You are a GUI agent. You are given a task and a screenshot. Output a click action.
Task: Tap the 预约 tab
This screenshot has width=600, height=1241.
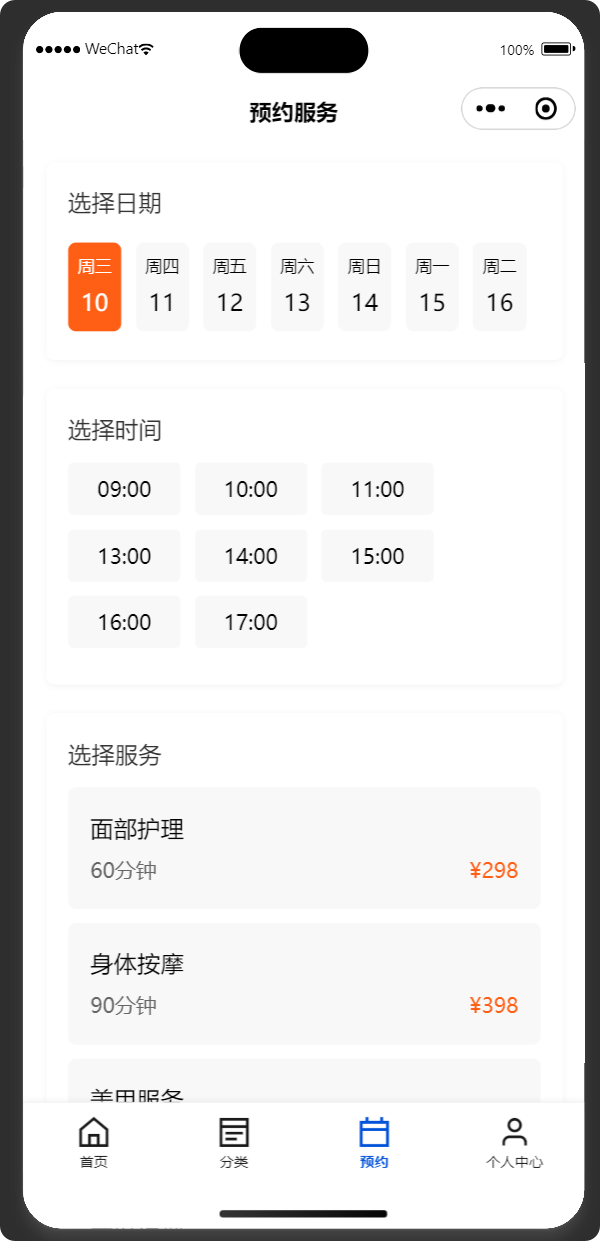tap(374, 1142)
